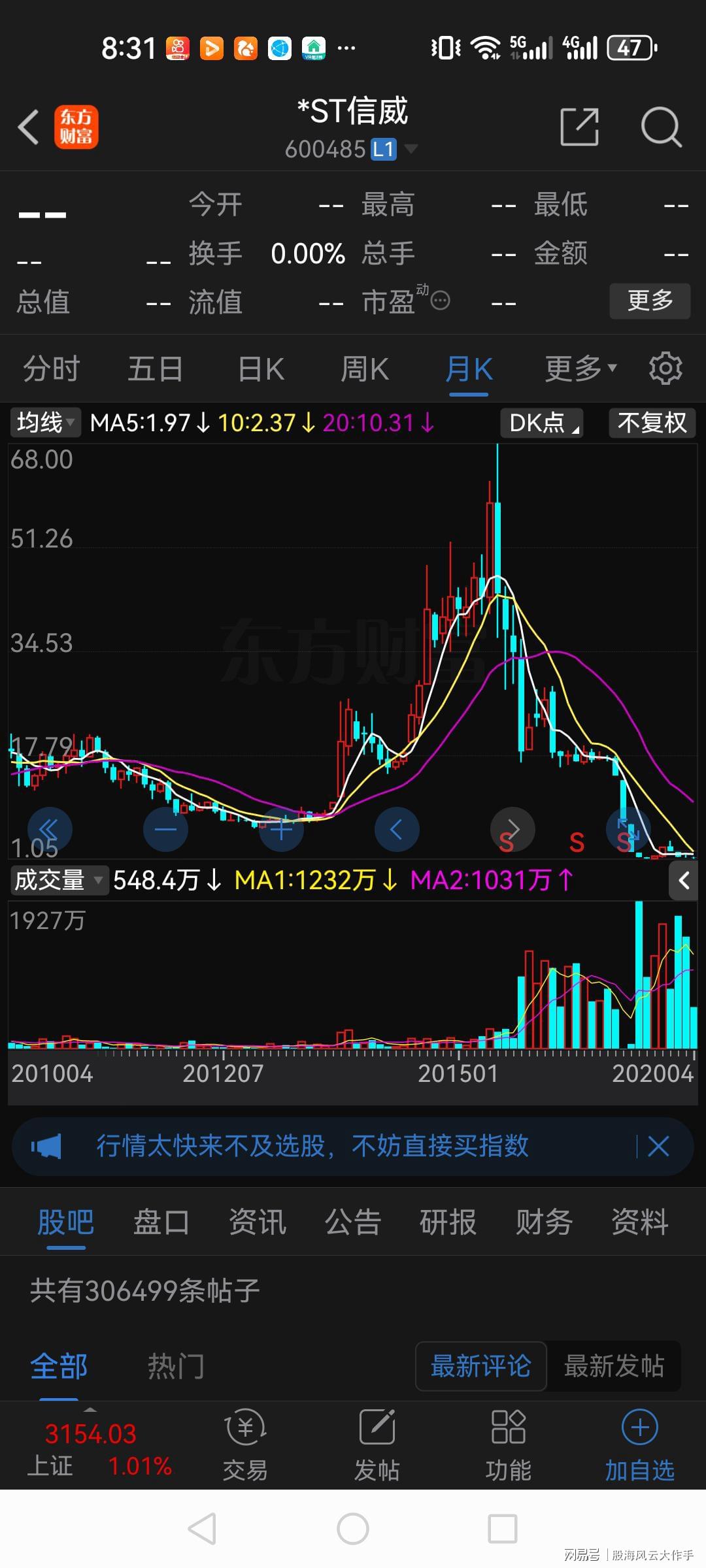Screen dimensions: 706x1568
Task: Open the 公告 tab
Action: pos(352,1222)
